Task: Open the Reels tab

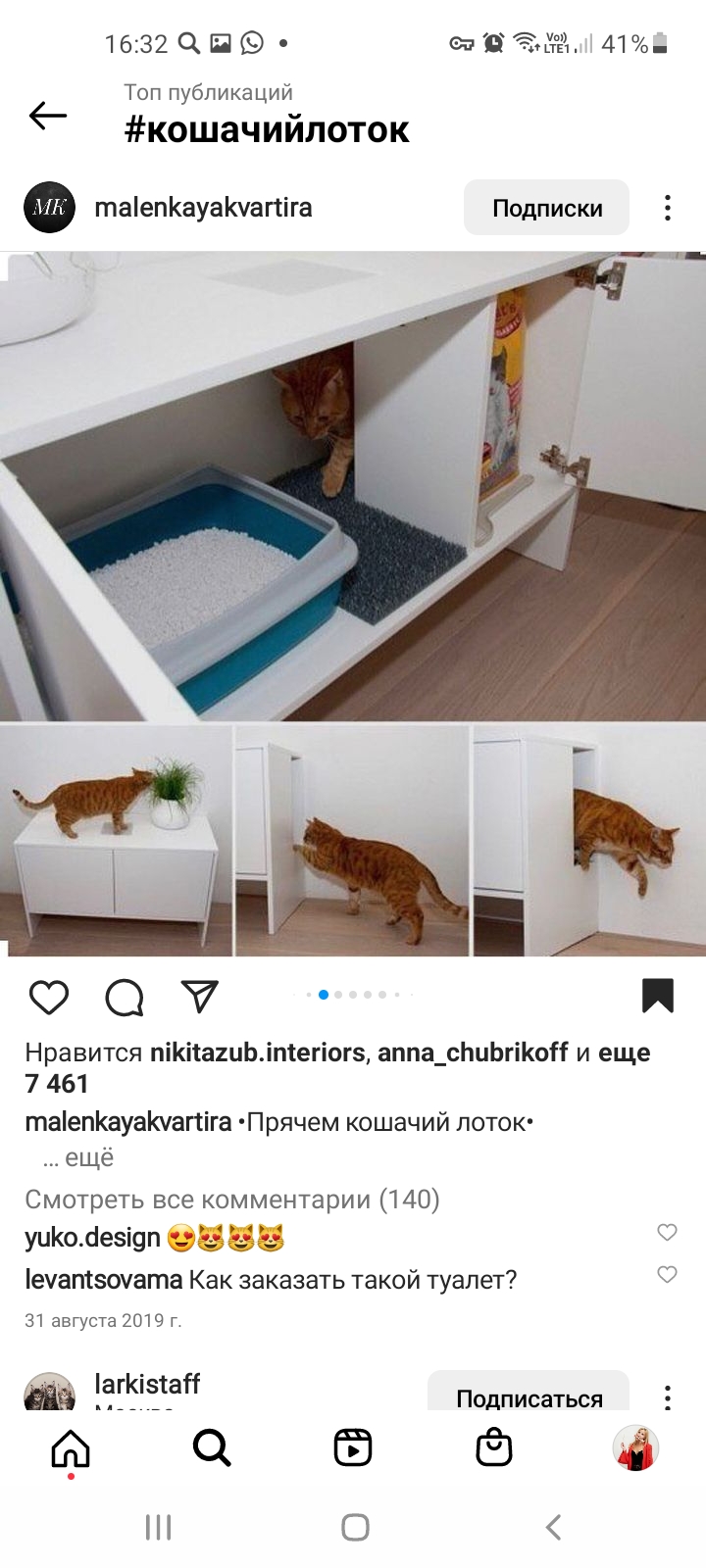Action: (353, 1447)
